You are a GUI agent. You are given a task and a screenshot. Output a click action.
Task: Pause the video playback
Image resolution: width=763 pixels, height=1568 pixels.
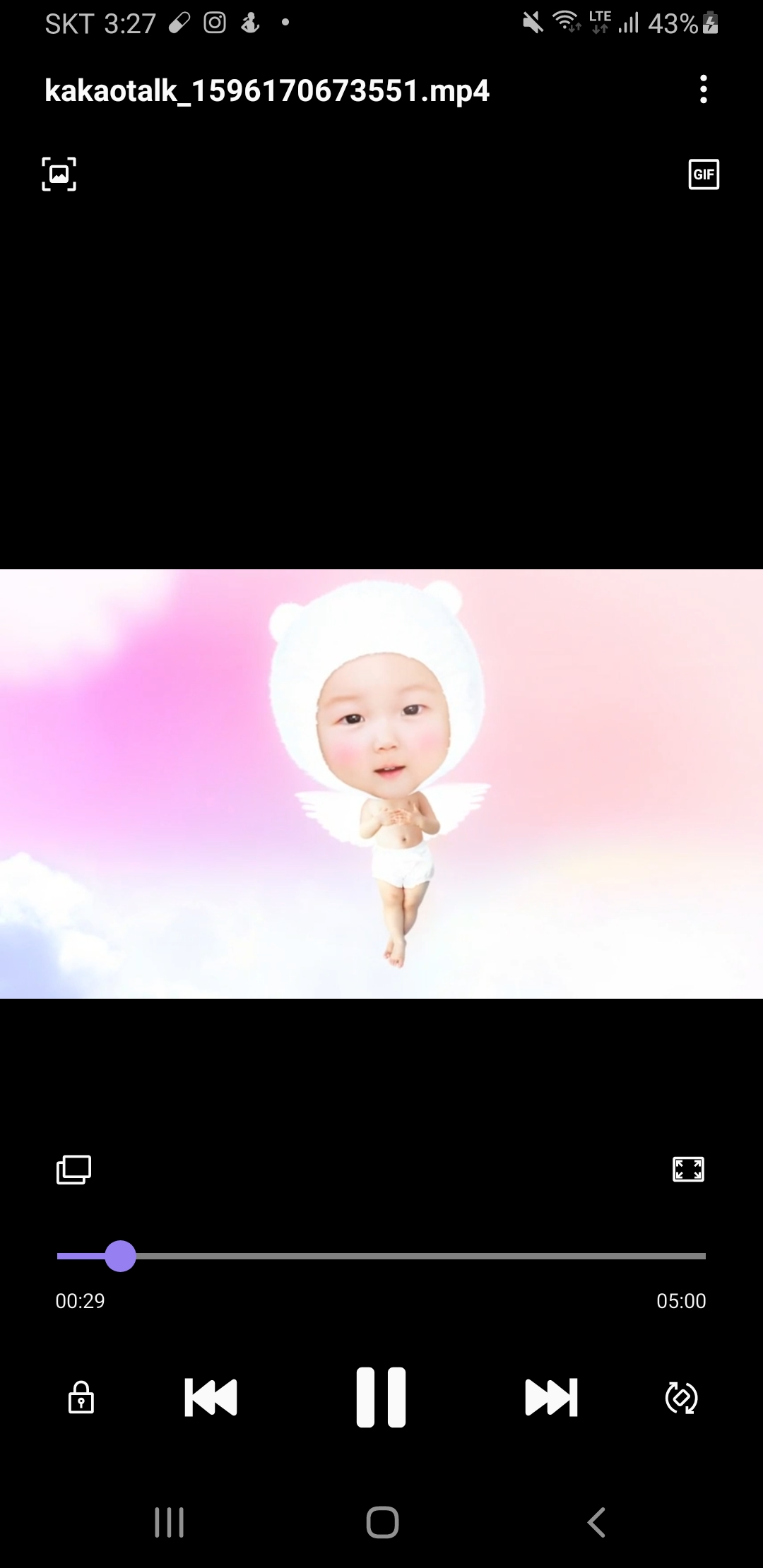coord(381,1397)
